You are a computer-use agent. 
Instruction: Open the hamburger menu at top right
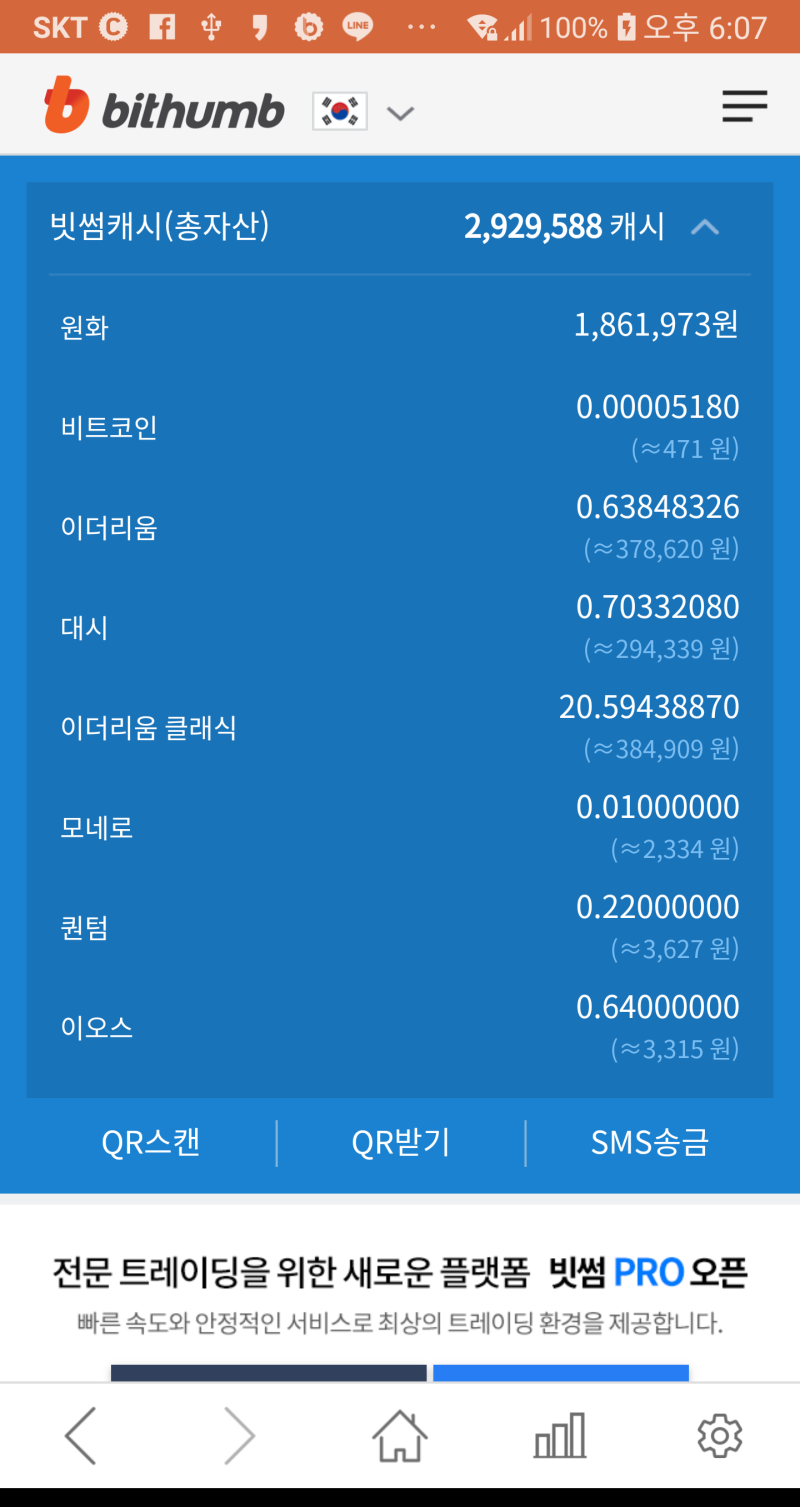tap(744, 105)
